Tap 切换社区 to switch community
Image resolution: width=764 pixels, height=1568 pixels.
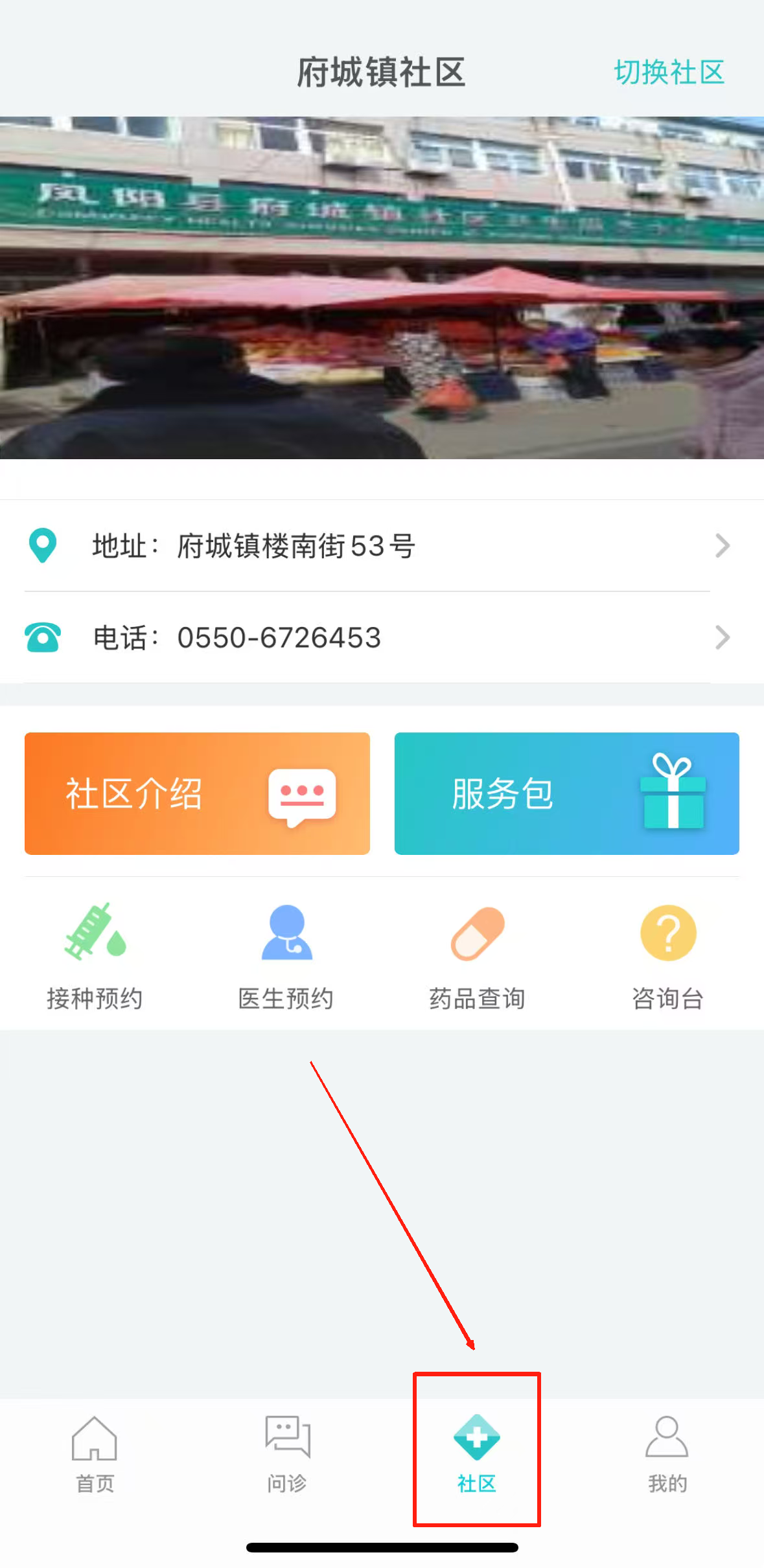pos(669,73)
